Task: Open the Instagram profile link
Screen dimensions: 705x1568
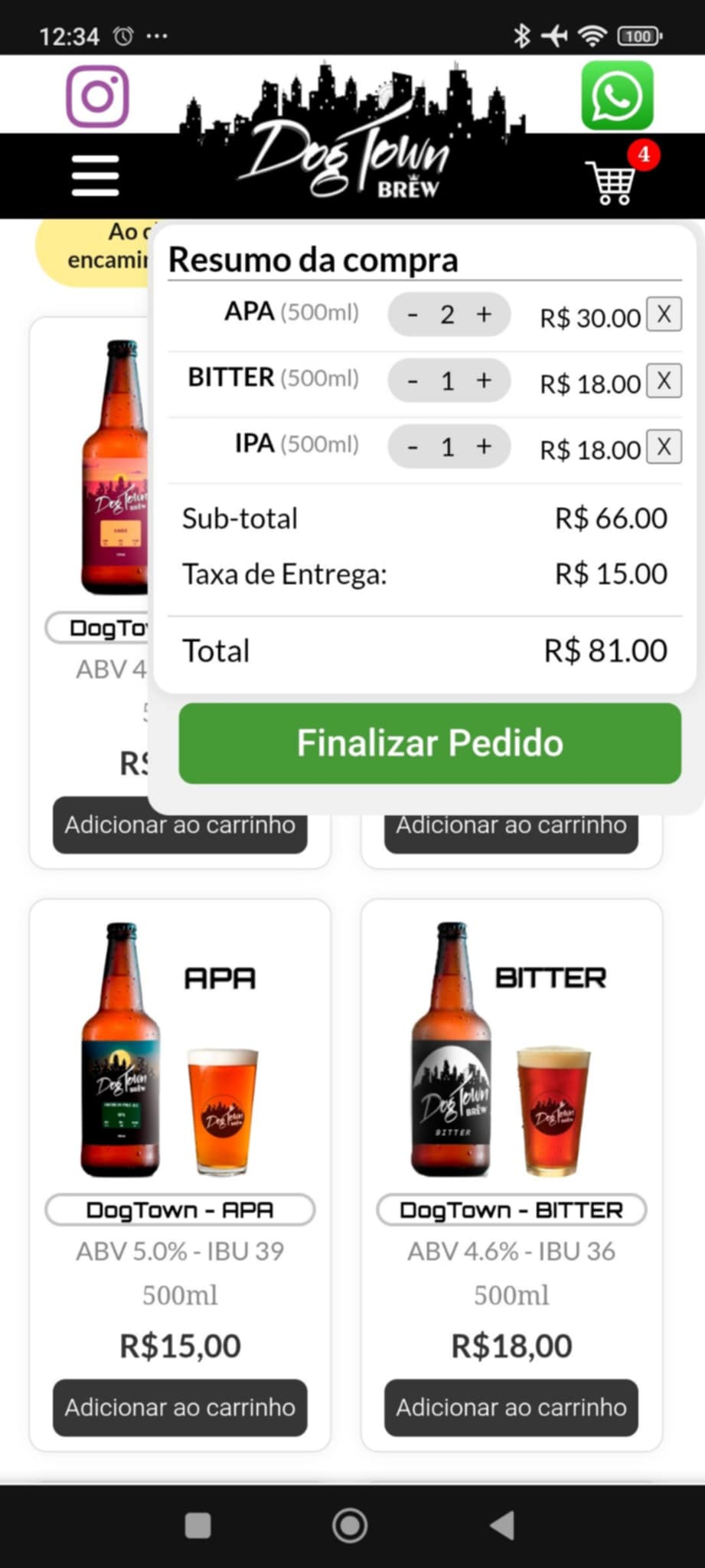Action: pyautogui.click(x=97, y=96)
